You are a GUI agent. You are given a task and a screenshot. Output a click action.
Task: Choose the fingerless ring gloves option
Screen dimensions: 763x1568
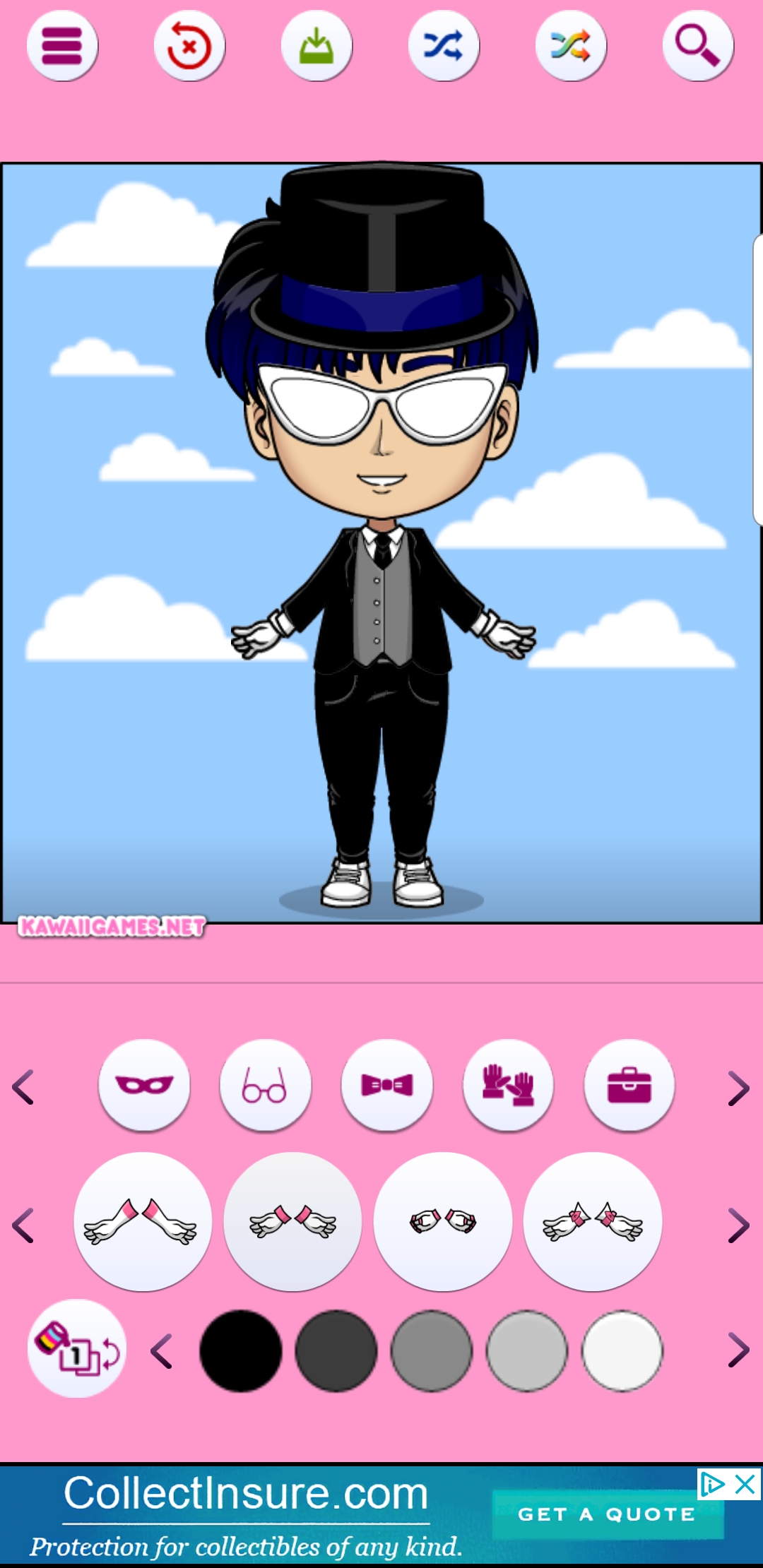coord(443,1222)
